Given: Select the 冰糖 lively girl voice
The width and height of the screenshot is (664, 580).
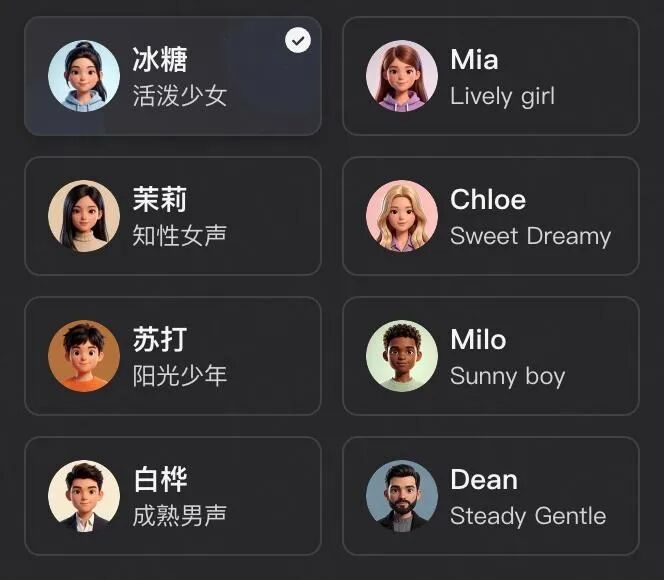Looking at the screenshot, I should click(x=172, y=76).
